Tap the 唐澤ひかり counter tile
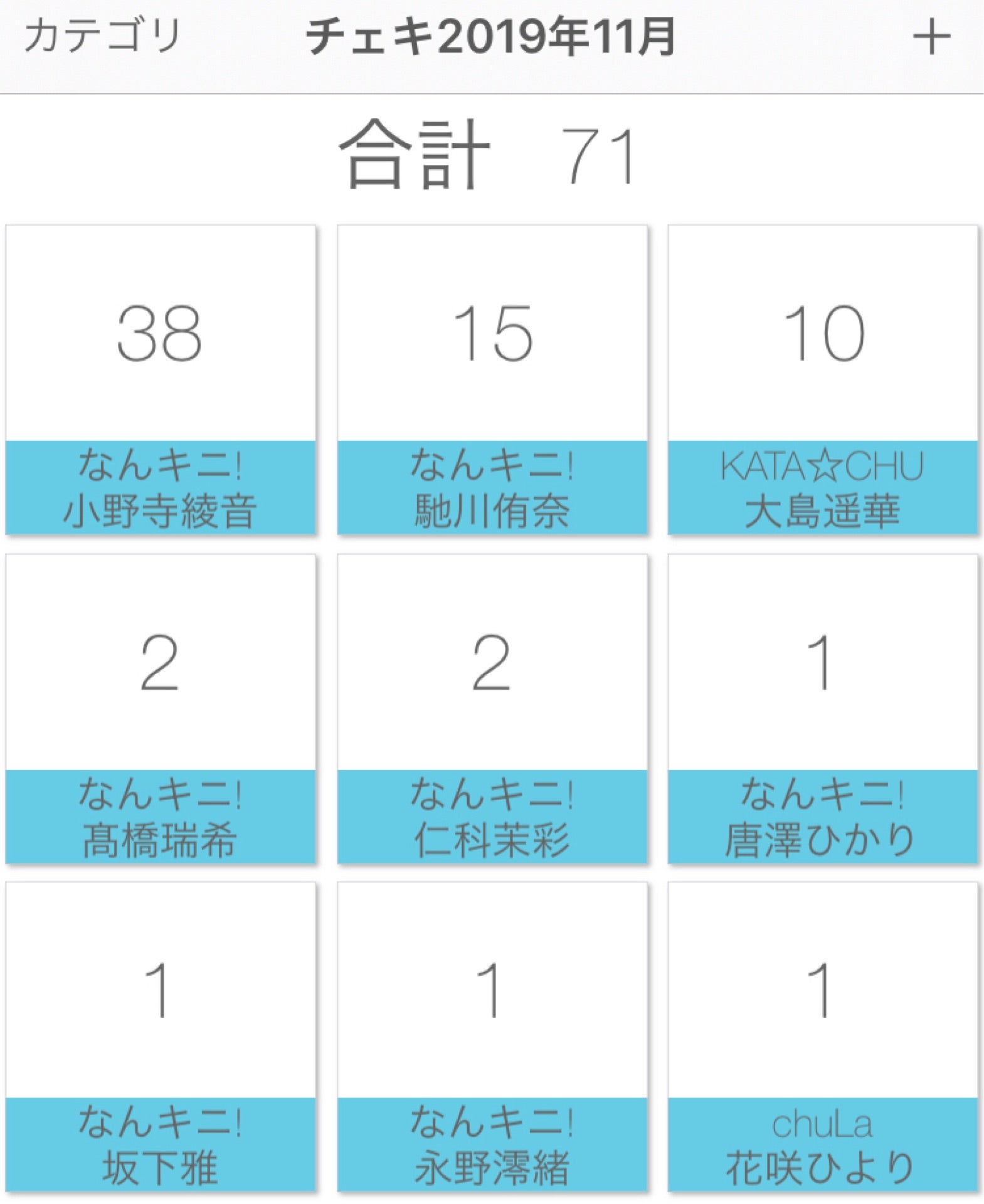The width and height of the screenshot is (984, 1204). click(822, 709)
